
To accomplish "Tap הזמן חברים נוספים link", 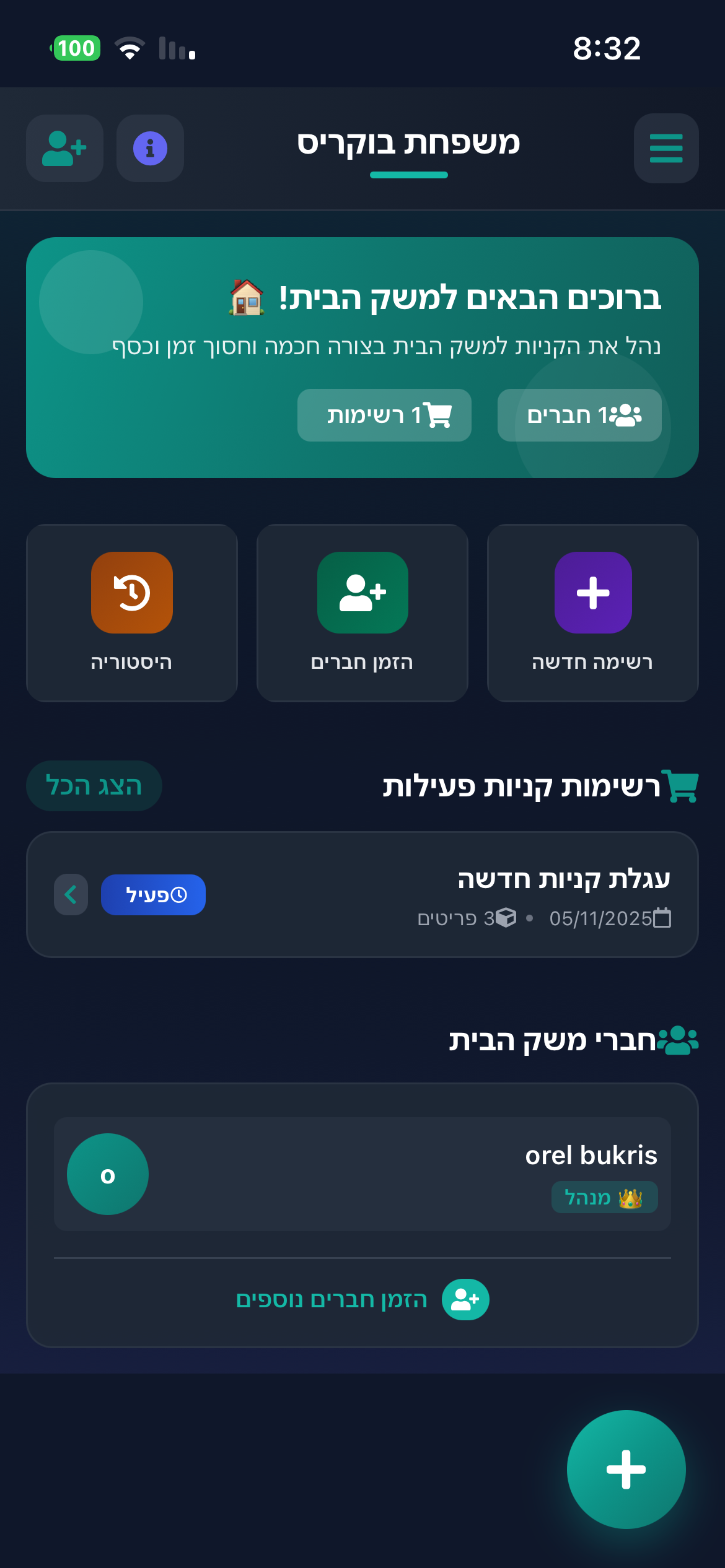I will (x=362, y=1299).
